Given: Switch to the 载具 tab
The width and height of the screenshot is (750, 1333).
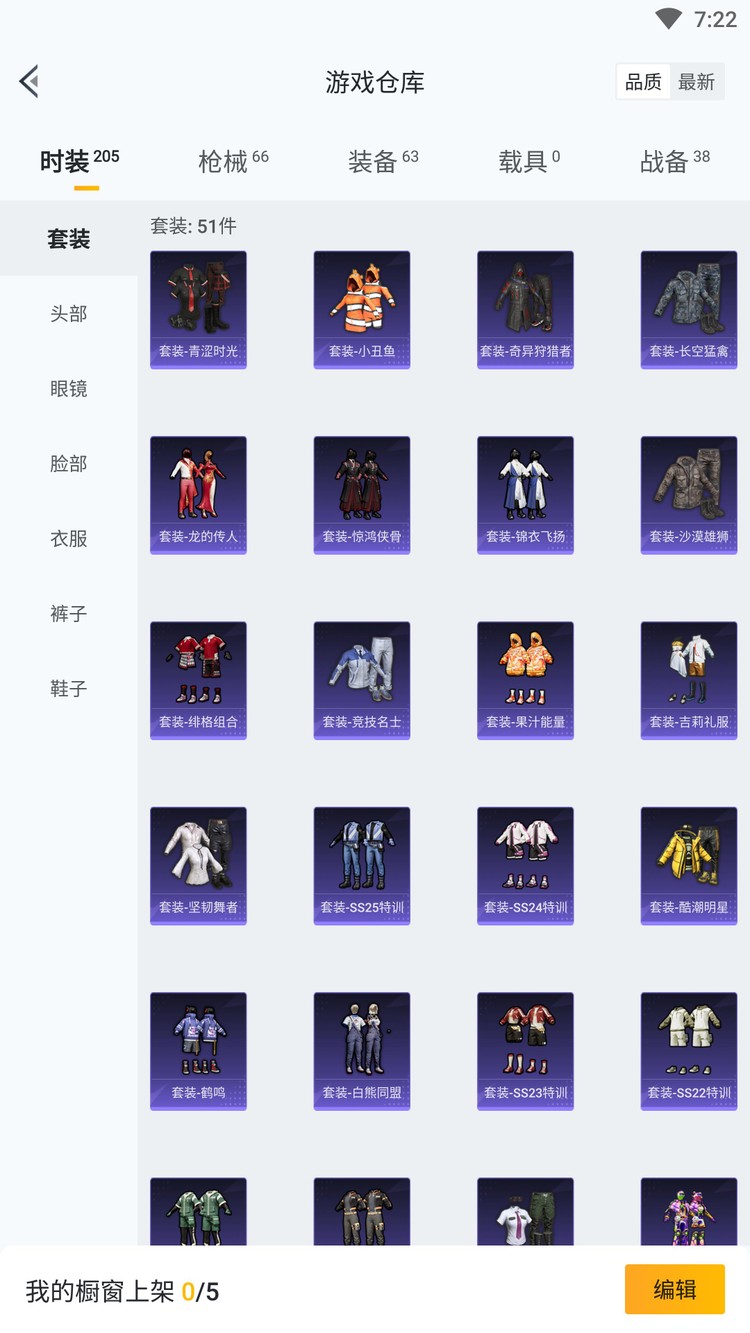Looking at the screenshot, I should point(528,161).
